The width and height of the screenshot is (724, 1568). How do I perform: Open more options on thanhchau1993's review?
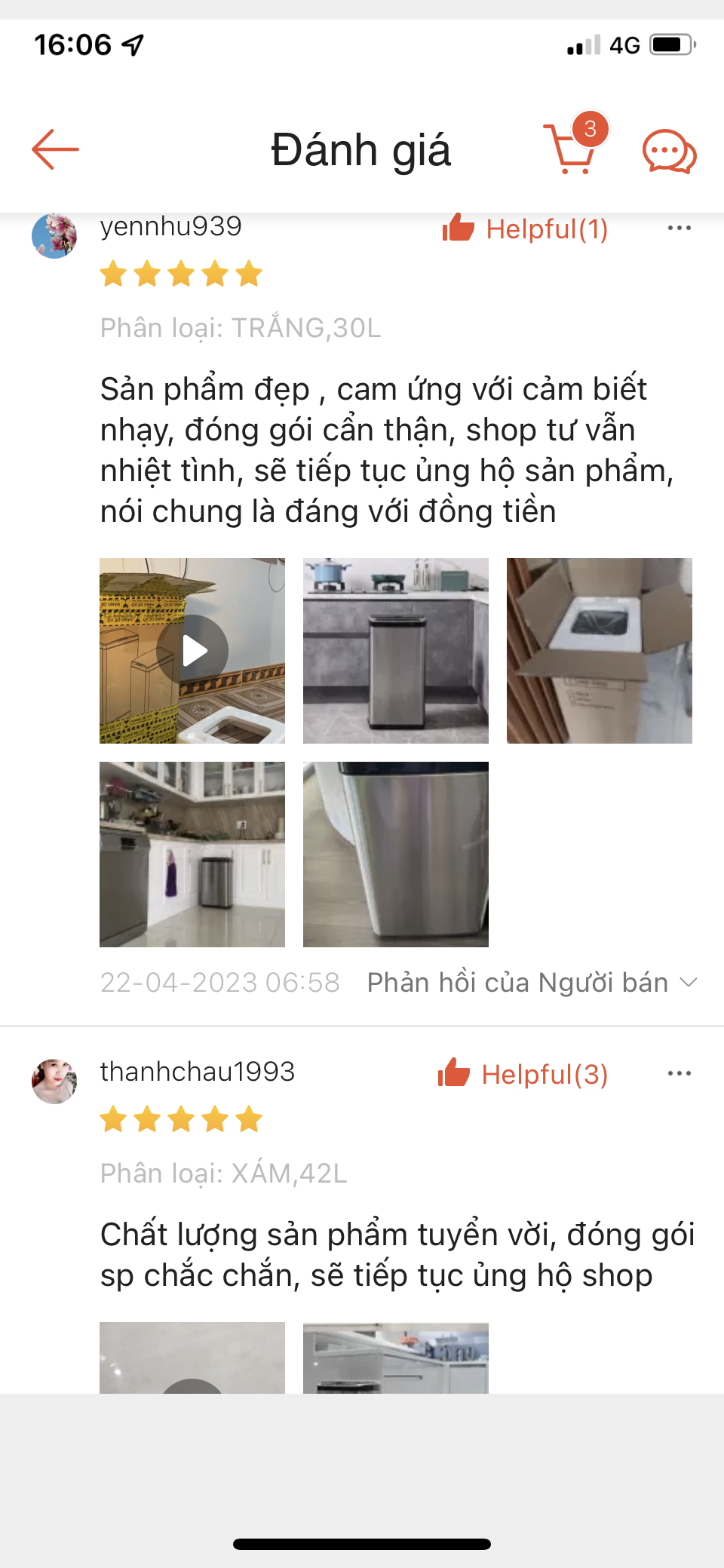pyautogui.click(x=679, y=1073)
